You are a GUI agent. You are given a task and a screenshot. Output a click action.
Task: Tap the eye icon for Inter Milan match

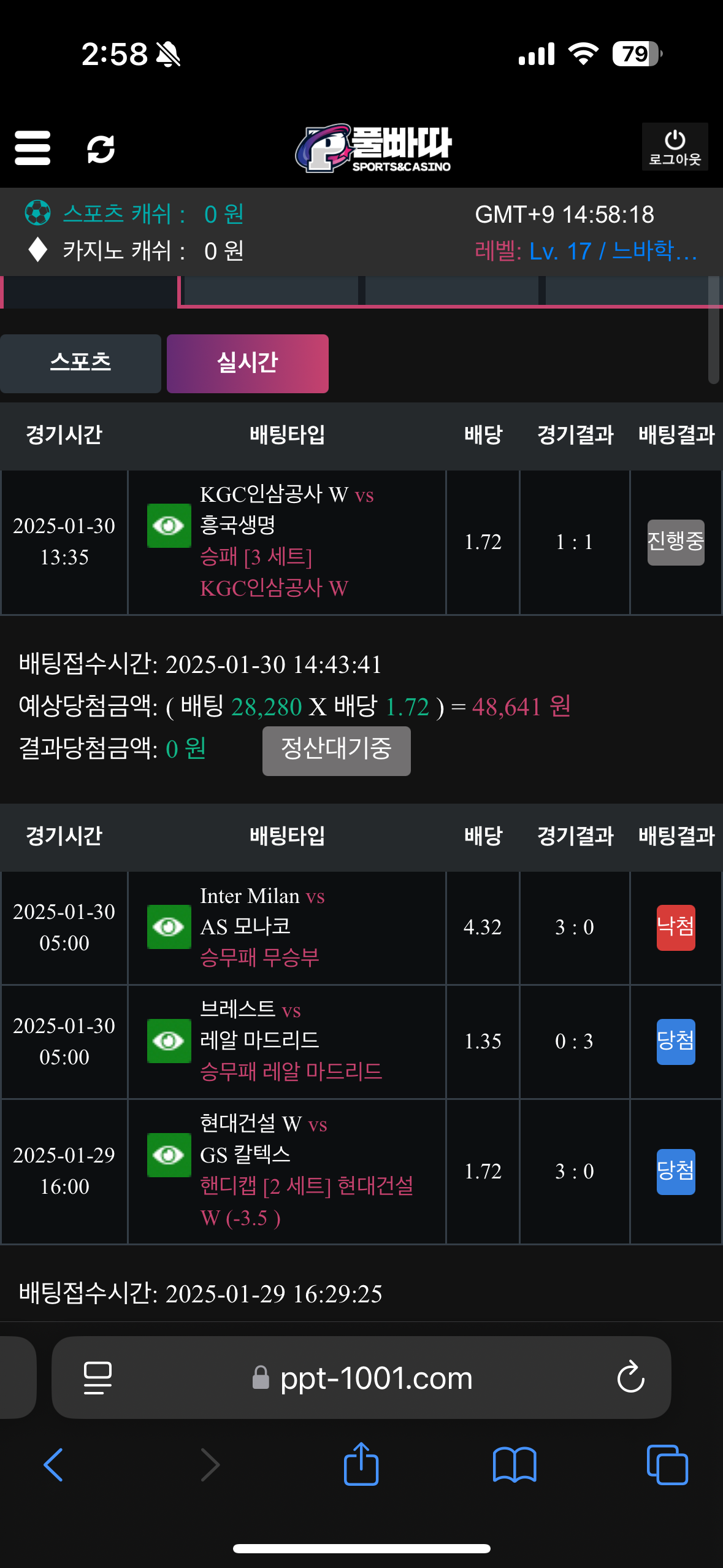[x=169, y=926]
